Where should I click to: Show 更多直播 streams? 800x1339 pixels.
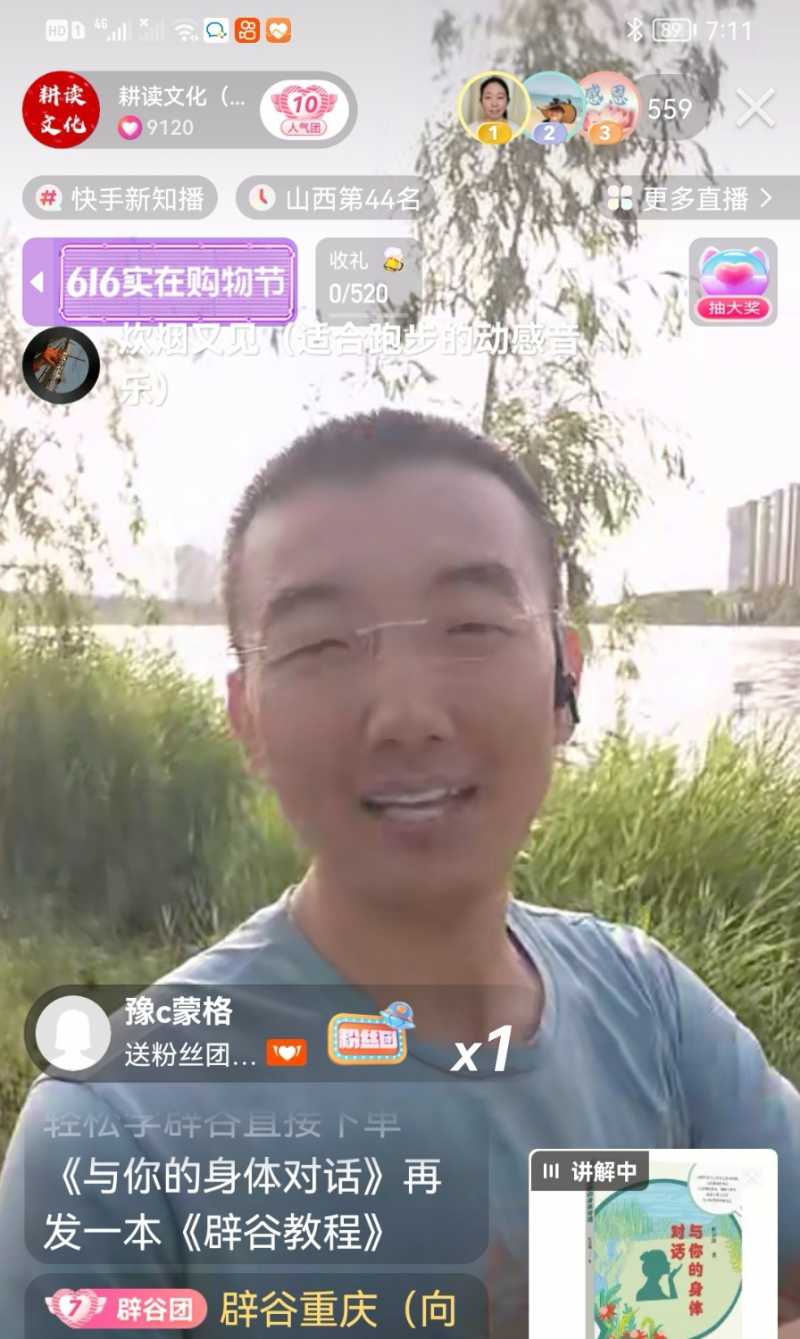[x=692, y=198]
